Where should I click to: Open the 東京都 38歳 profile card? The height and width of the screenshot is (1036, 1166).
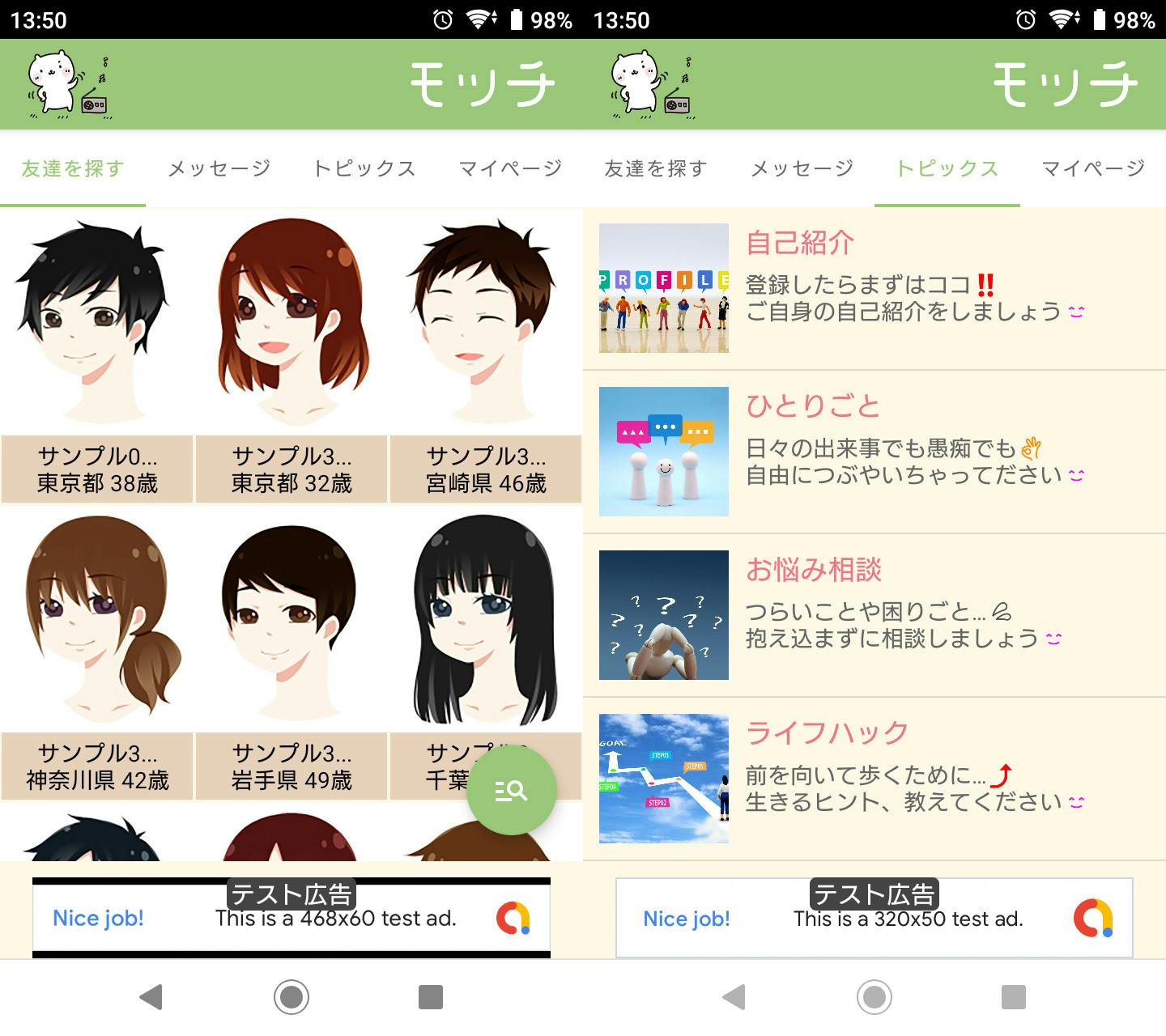[x=97, y=356]
